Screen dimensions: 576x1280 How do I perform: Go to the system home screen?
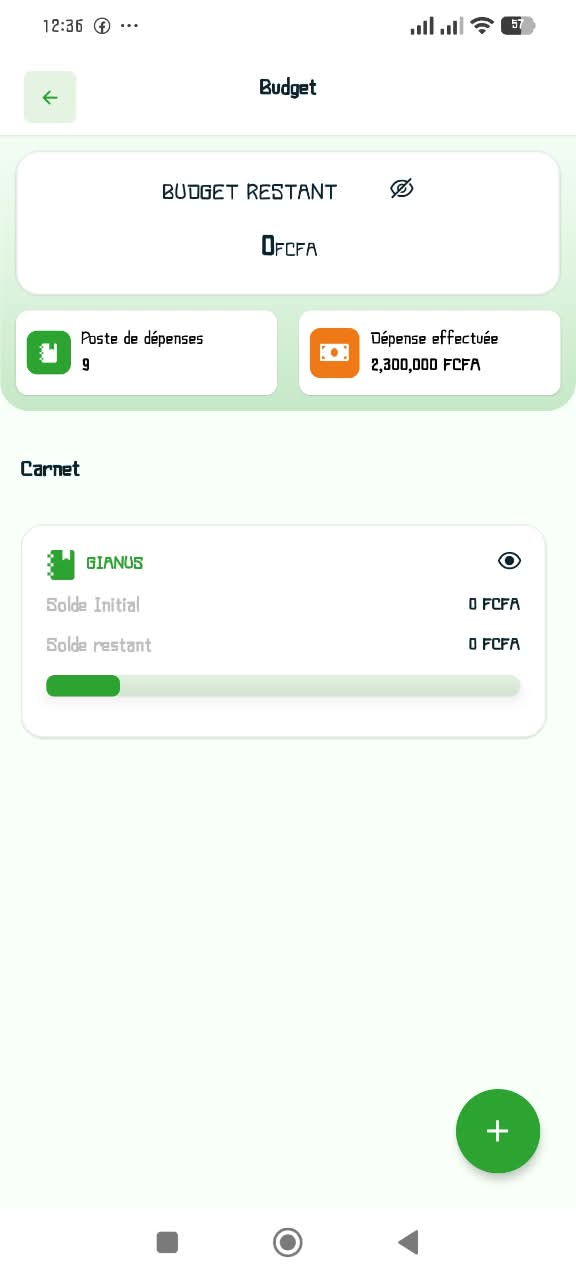point(288,1242)
